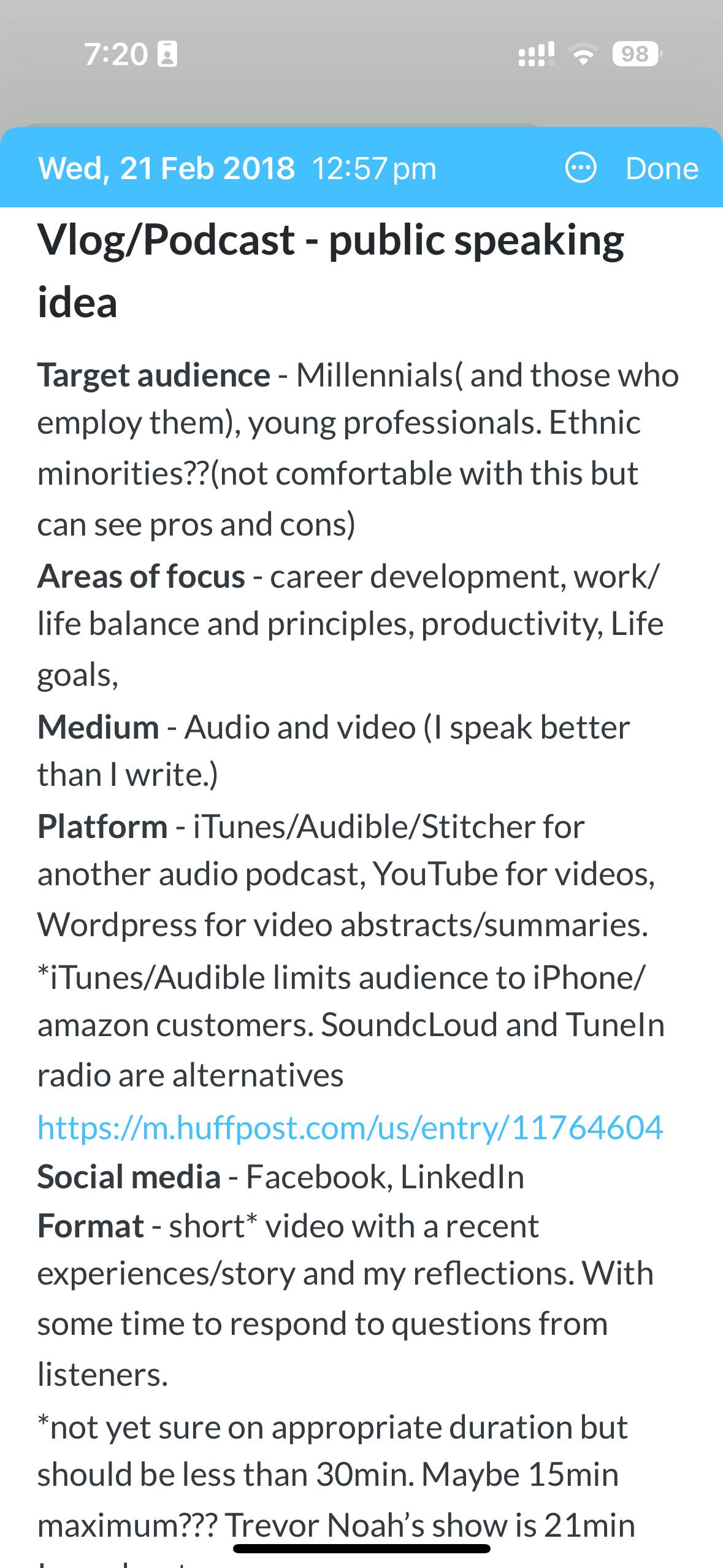The width and height of the screenshot is (723, 1568).
Task: Open the huffpost.com entry link
Action: pos(350,1127)
